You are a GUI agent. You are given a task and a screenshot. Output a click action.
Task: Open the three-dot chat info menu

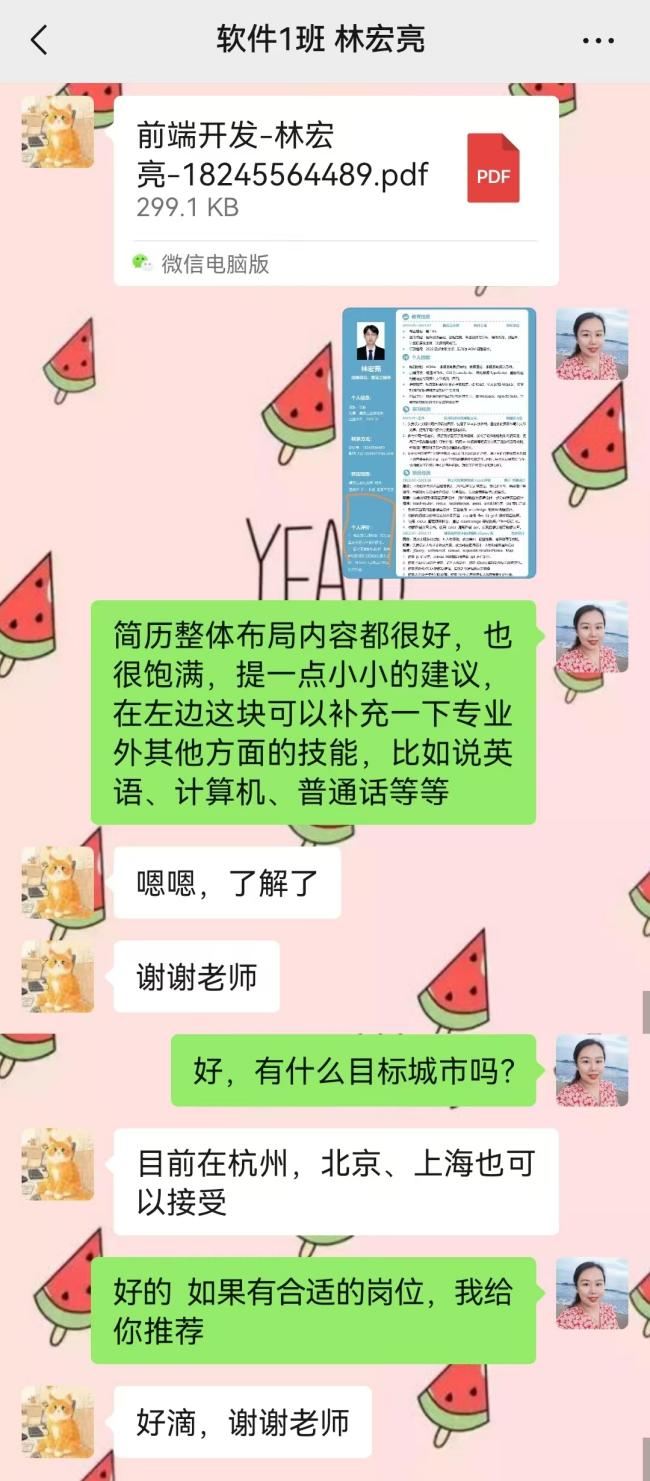(598, 41)
